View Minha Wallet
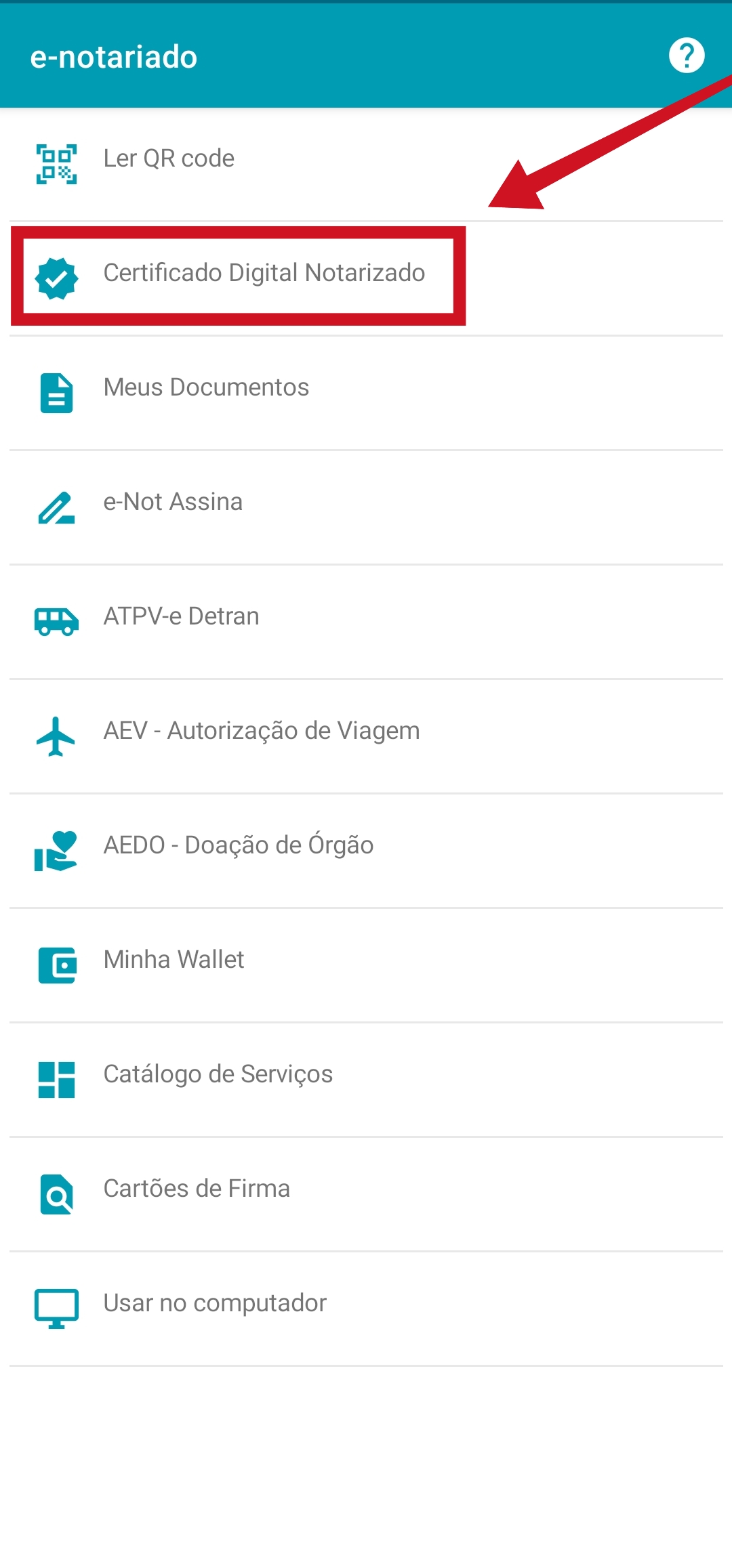The width and height of the screenshot is (732, 1568). 174,960
